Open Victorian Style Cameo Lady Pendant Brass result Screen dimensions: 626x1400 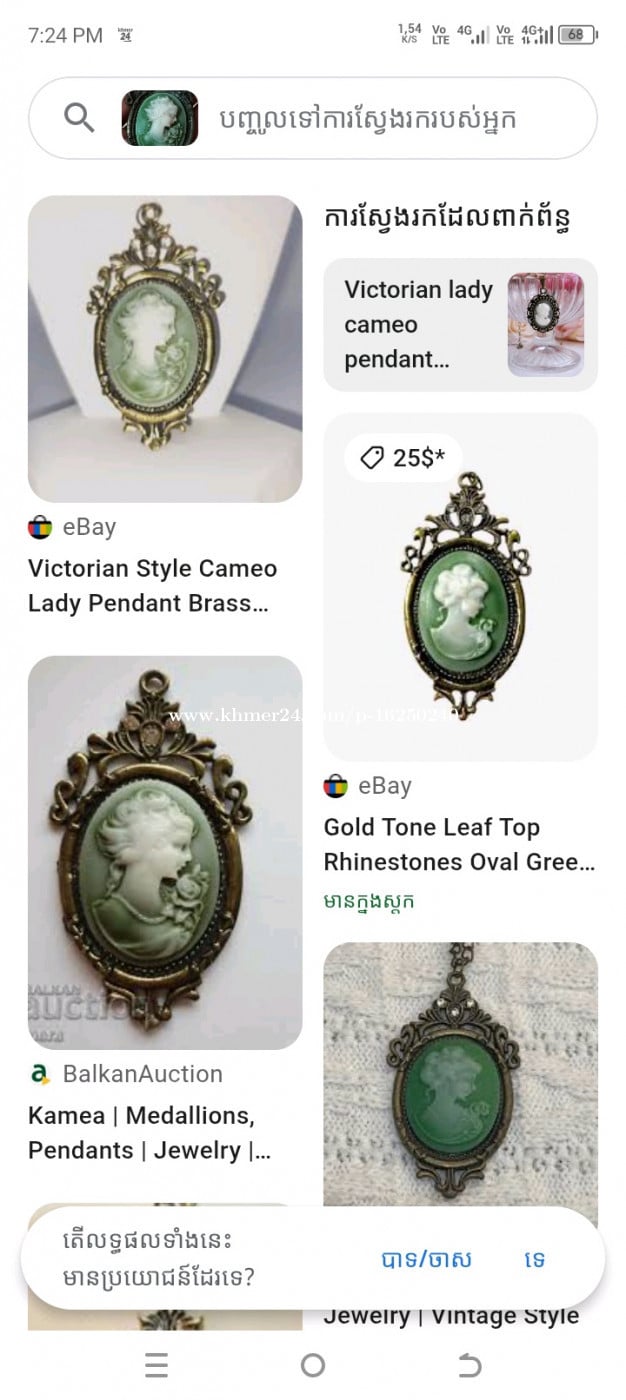[165, 349]
